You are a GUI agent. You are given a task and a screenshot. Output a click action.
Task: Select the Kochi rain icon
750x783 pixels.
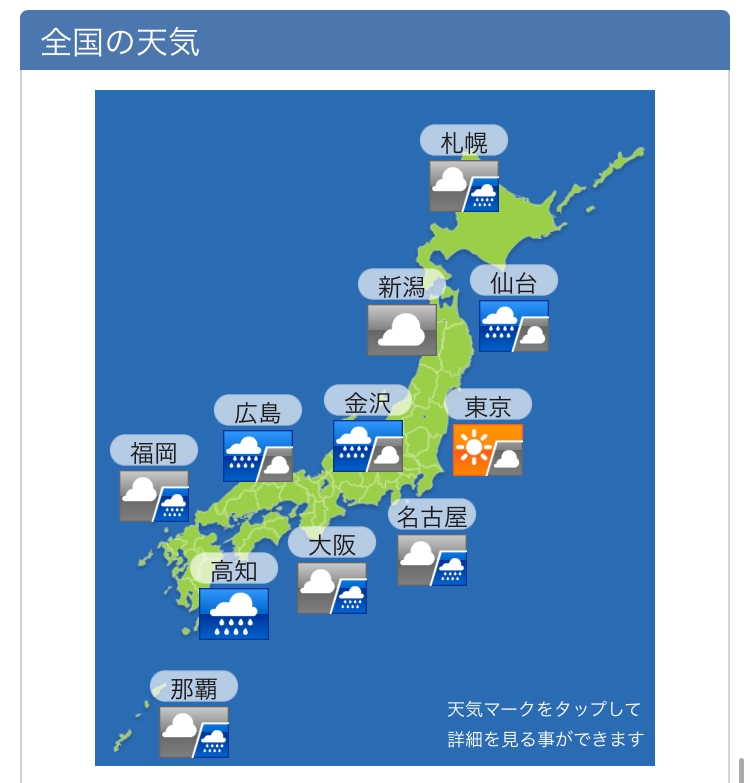(x=234, y=614)
